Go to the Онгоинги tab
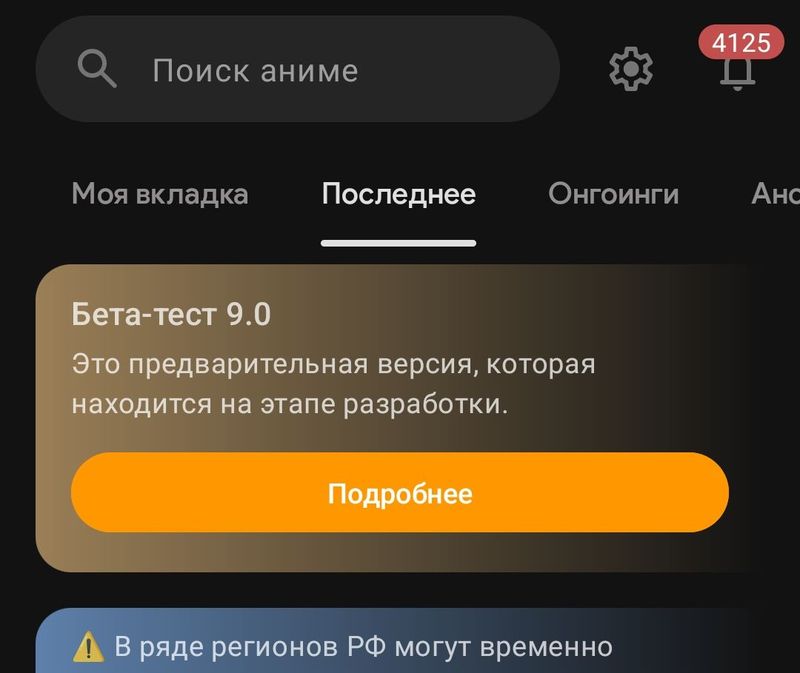The height and width of the screenshot is (673, 800). 613,194
